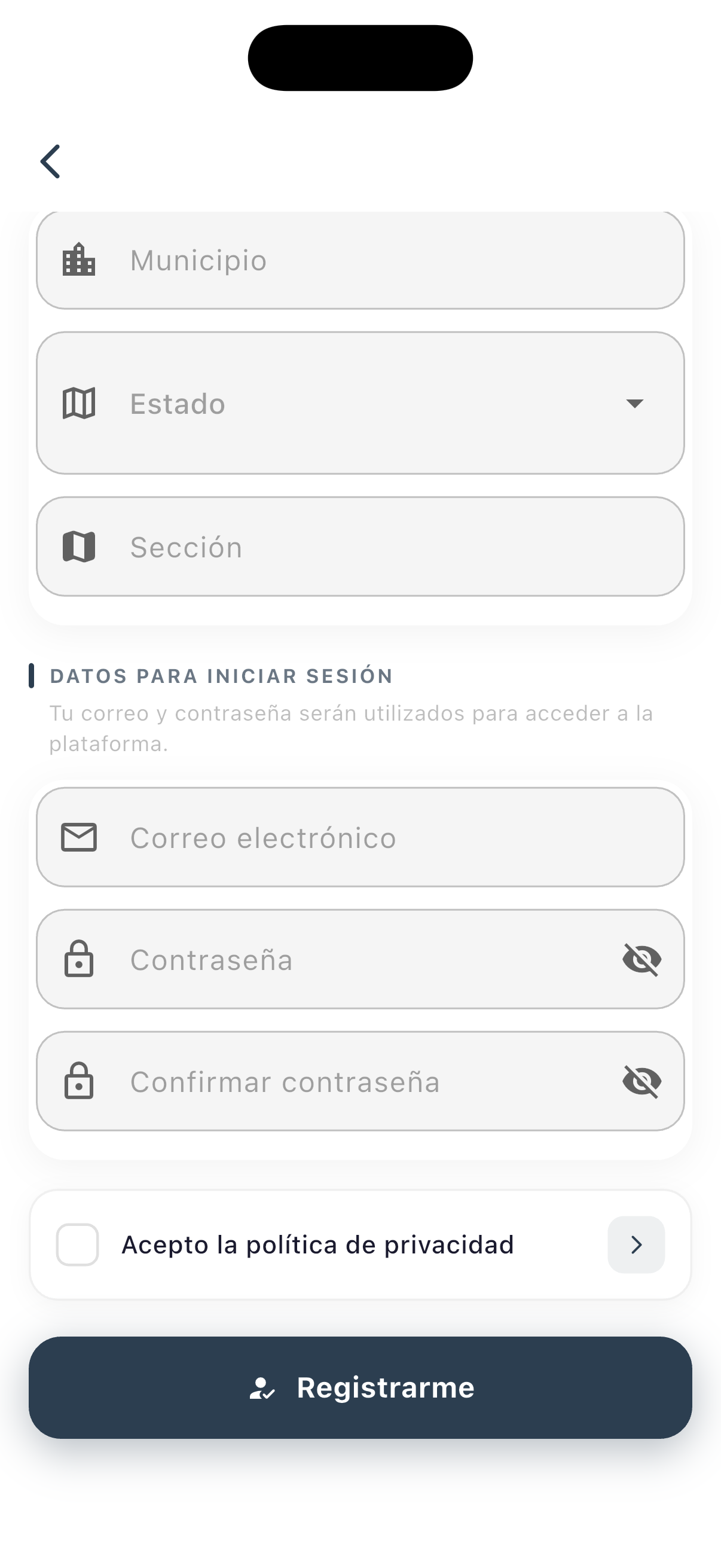Click the building icon in the Municipio field
Viewport: 721px width, 1568px height.
[78, 261]
